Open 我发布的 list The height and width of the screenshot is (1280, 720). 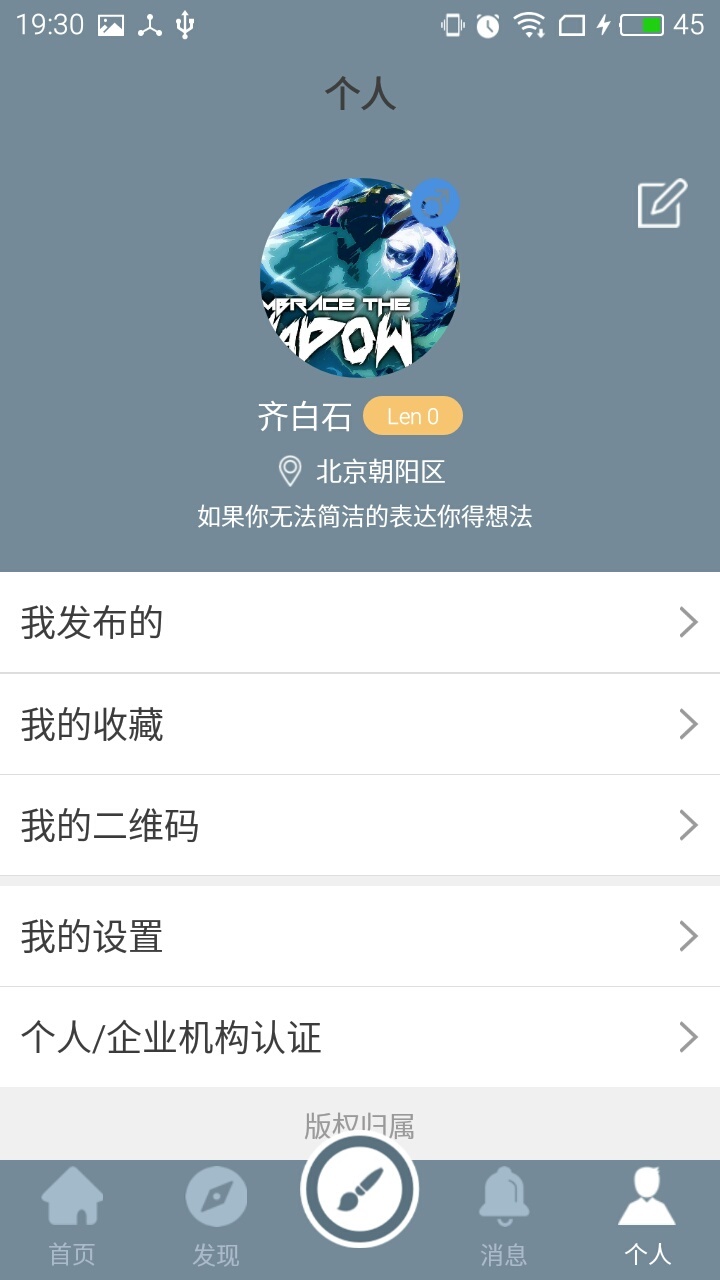[x=360, y=623]
